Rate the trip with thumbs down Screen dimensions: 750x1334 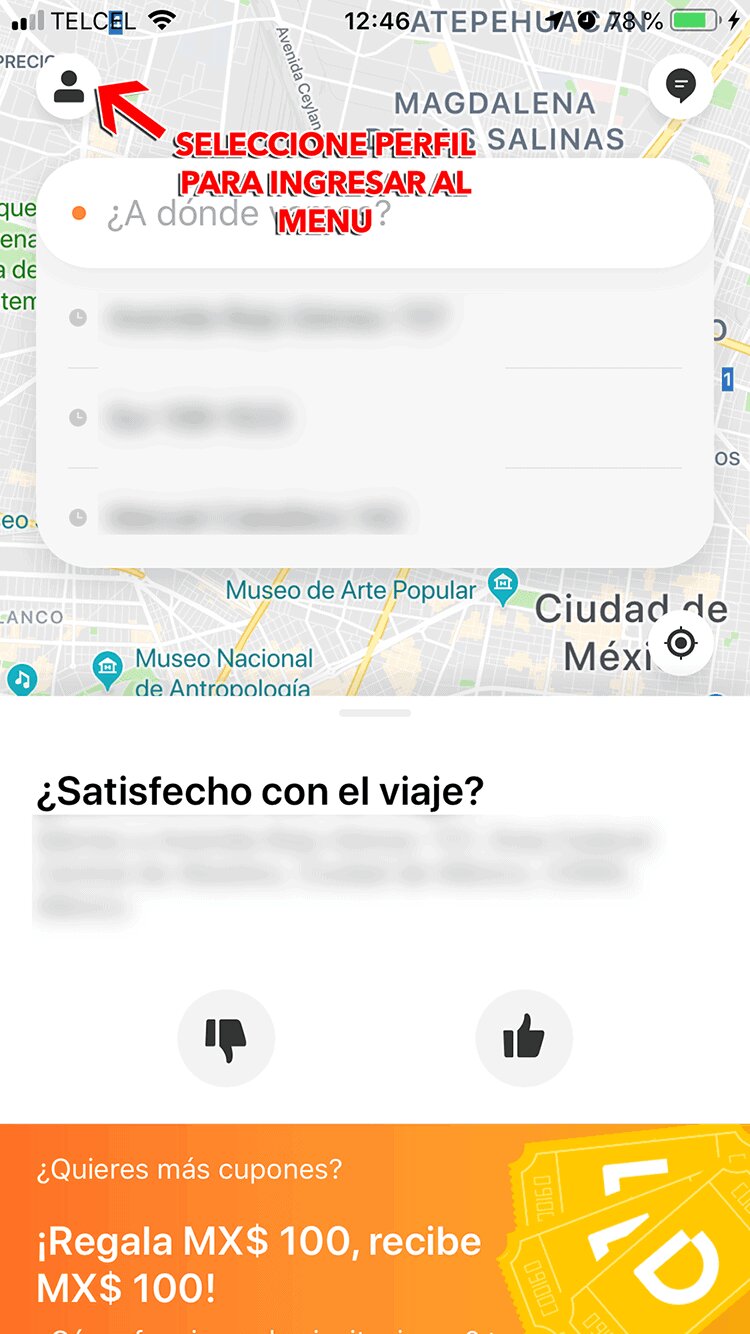click(x=226, y=1039)
